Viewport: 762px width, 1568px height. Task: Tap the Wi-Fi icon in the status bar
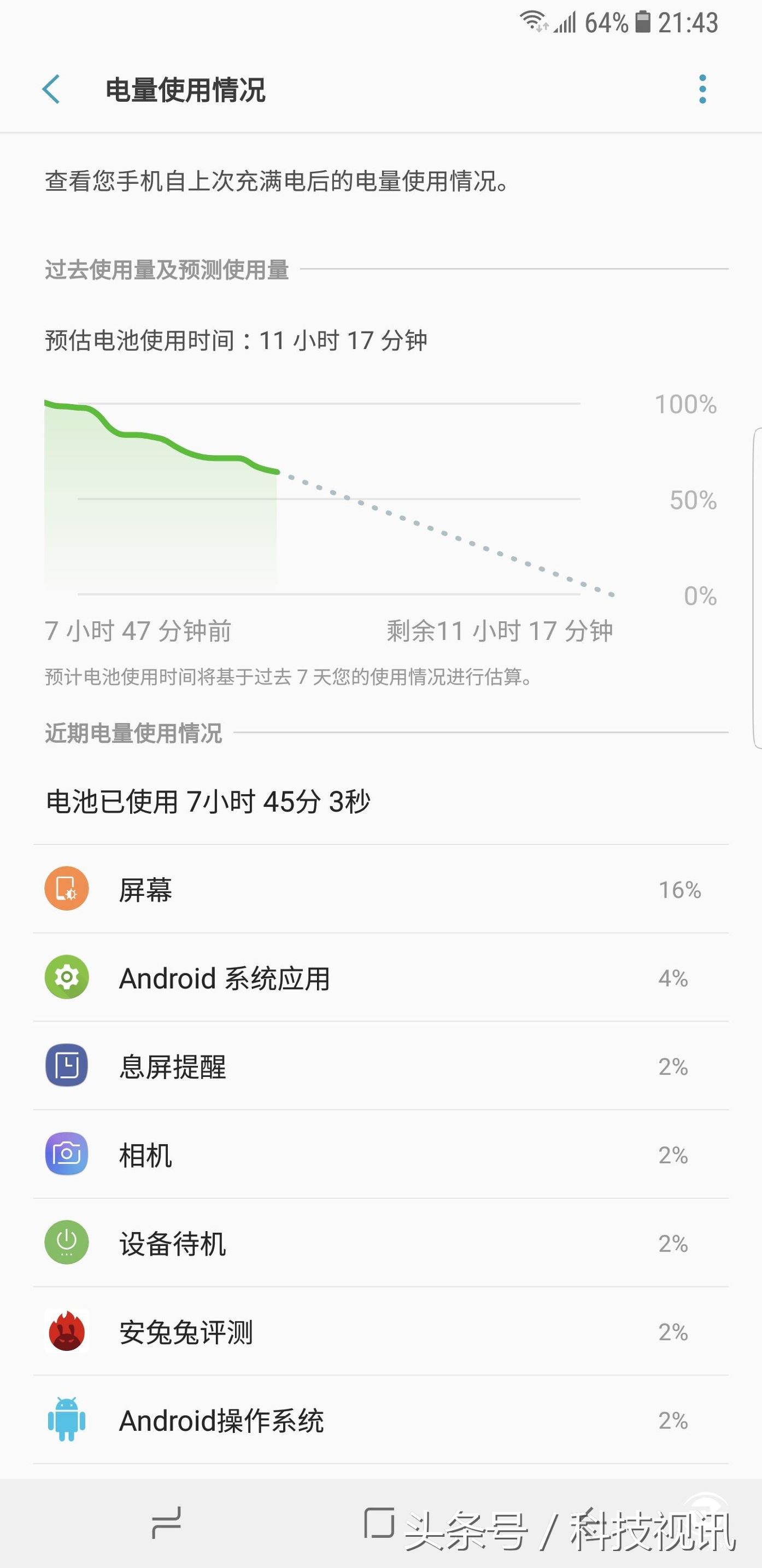tap(534, 21)
